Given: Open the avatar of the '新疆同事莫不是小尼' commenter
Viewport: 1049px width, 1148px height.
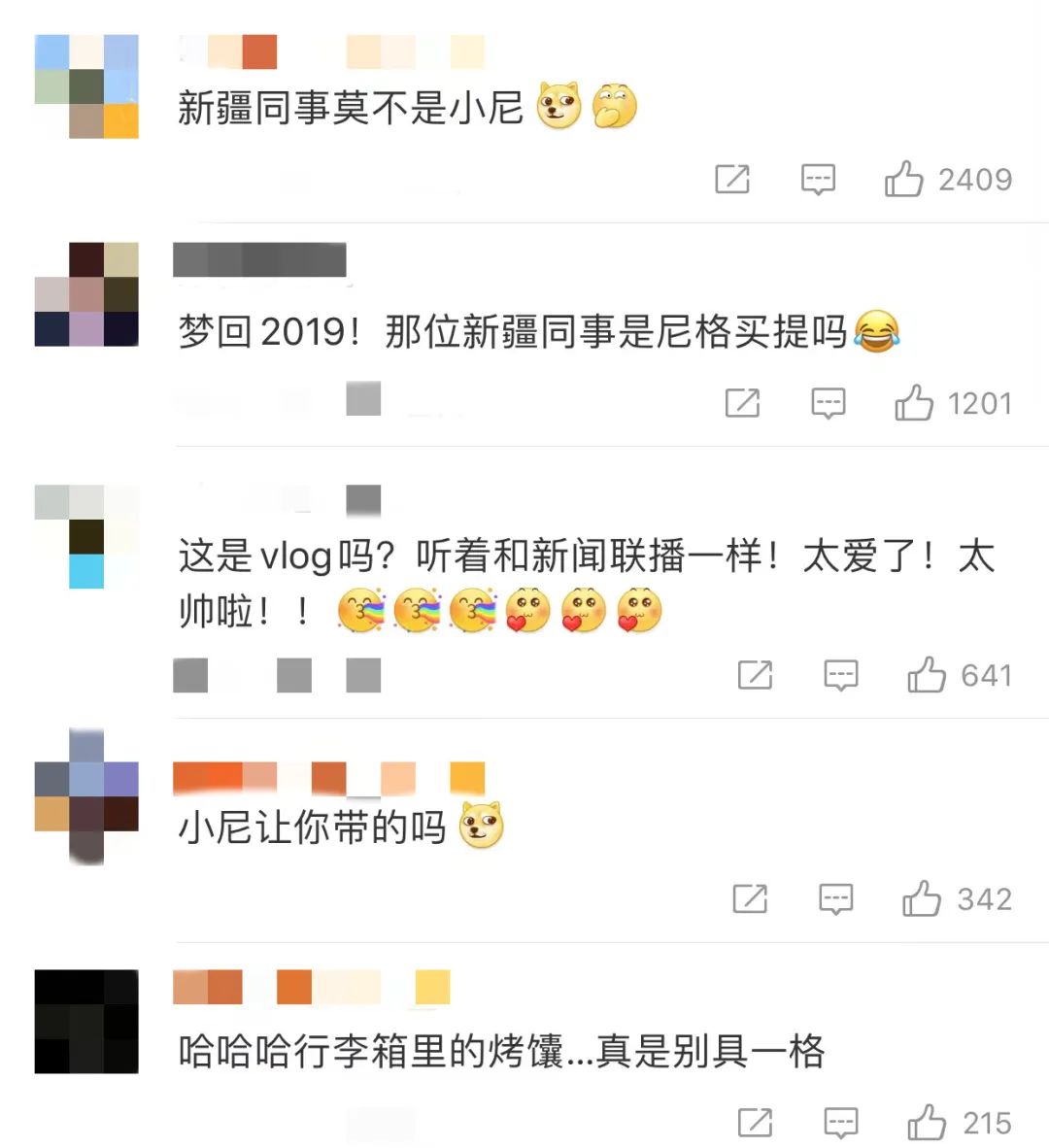Looking at the screenshot, I should 86,86.
